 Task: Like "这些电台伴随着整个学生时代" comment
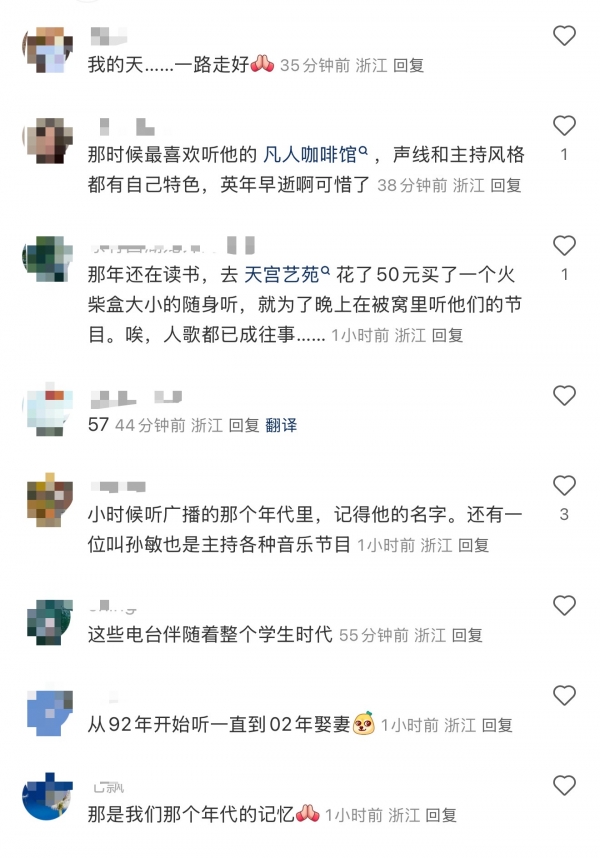(x=564, y=606)
